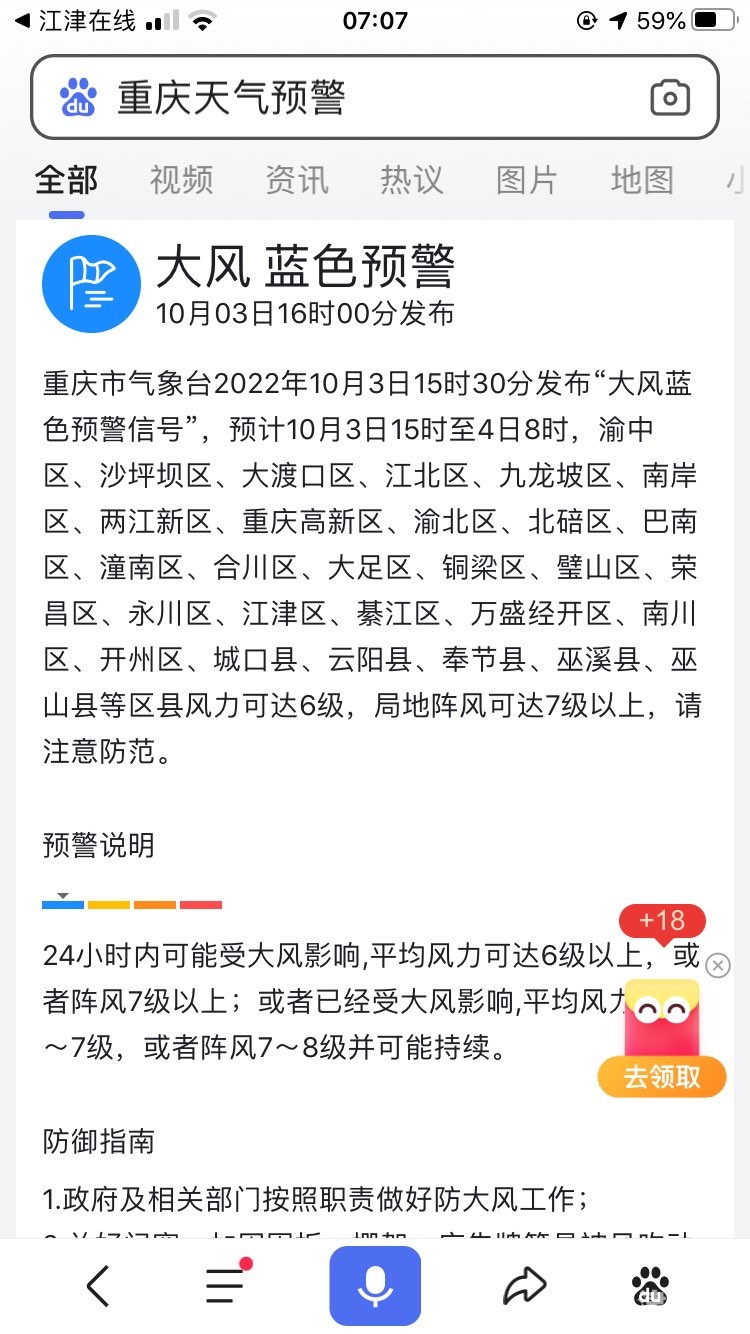Open camera image search
Screen dimensions: 750x1334
[670, 98]
